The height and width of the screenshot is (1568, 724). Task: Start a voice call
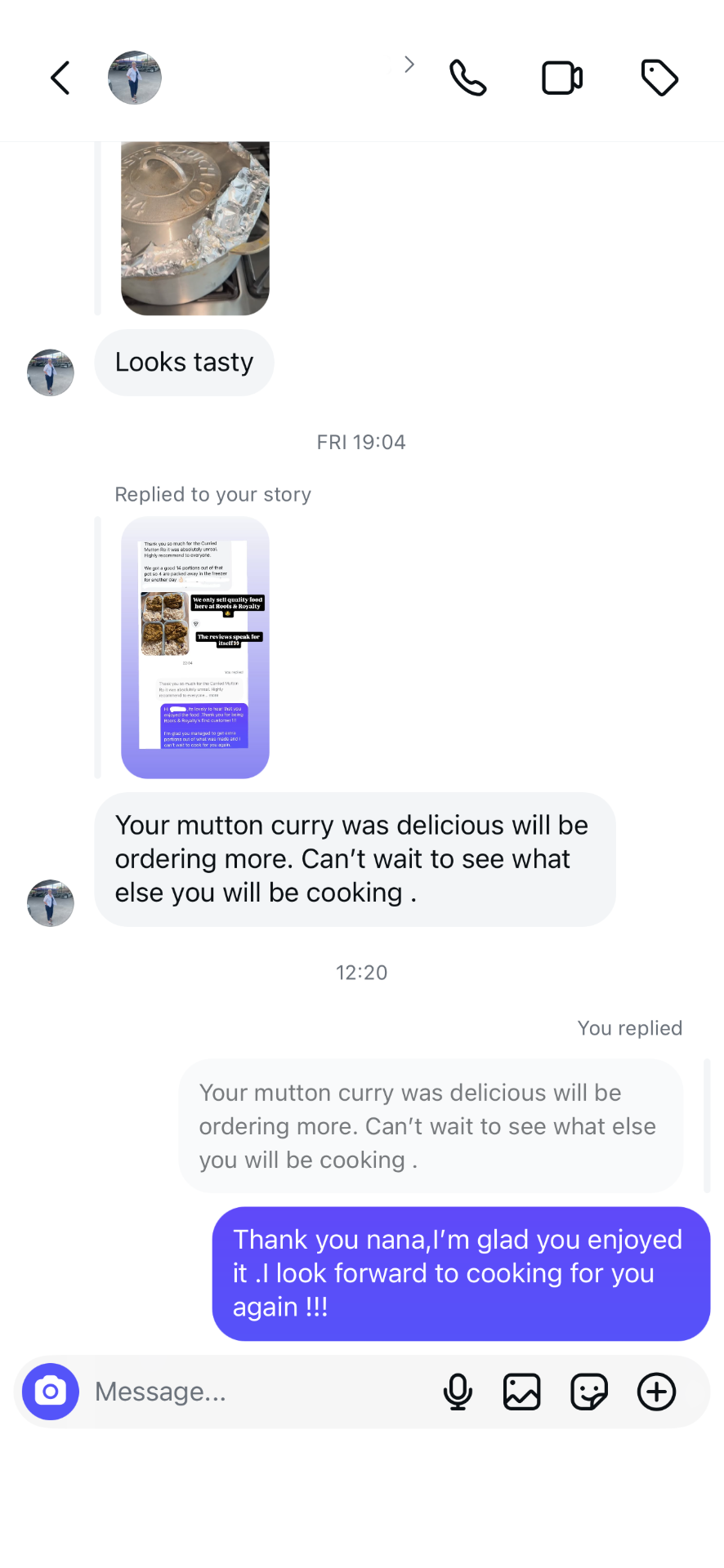467,78
